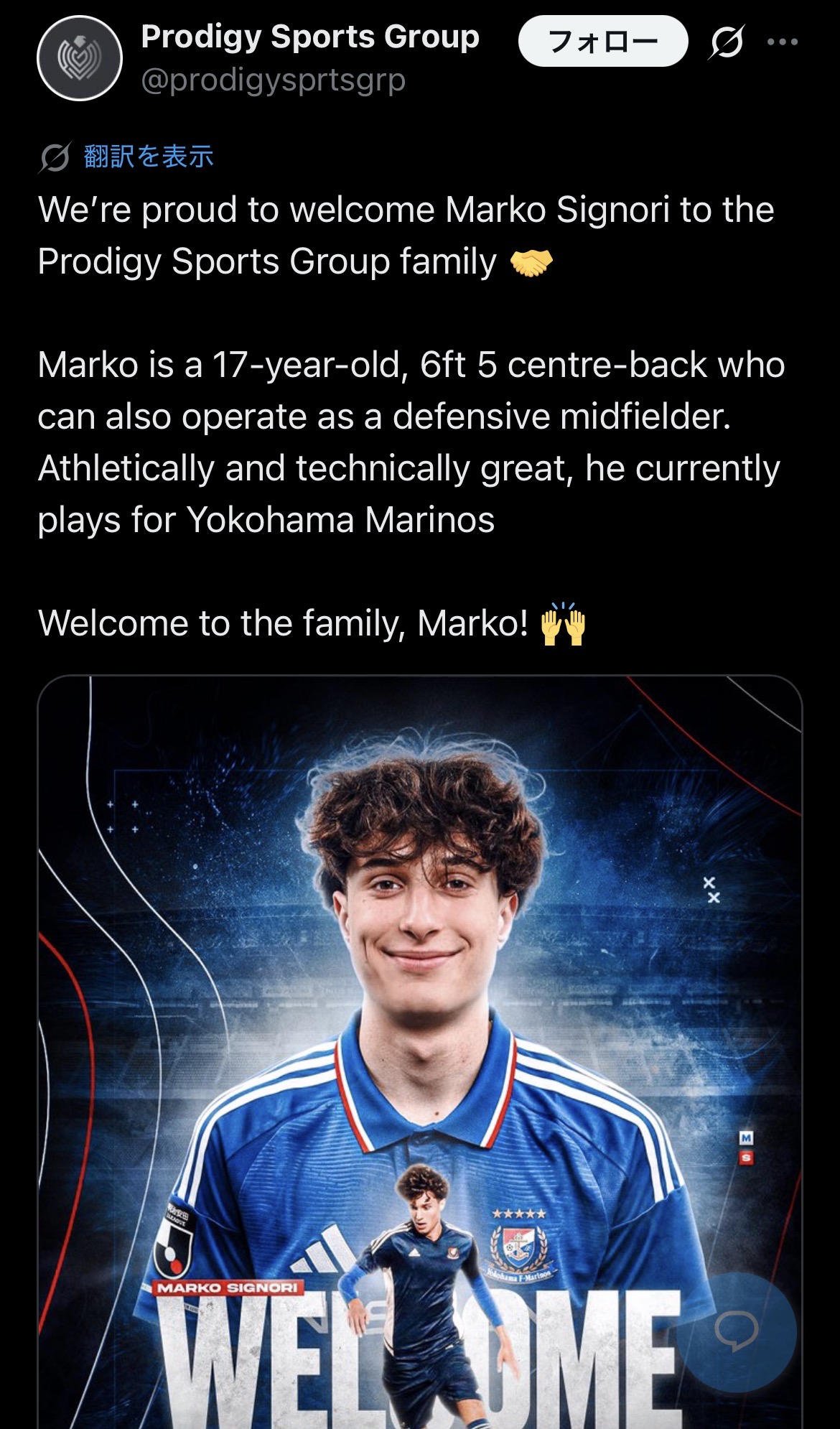Open the Prodigy Sports Group account name
Image resolution: width=840 pixels, height=1429 pixels.
pos(310,37)
